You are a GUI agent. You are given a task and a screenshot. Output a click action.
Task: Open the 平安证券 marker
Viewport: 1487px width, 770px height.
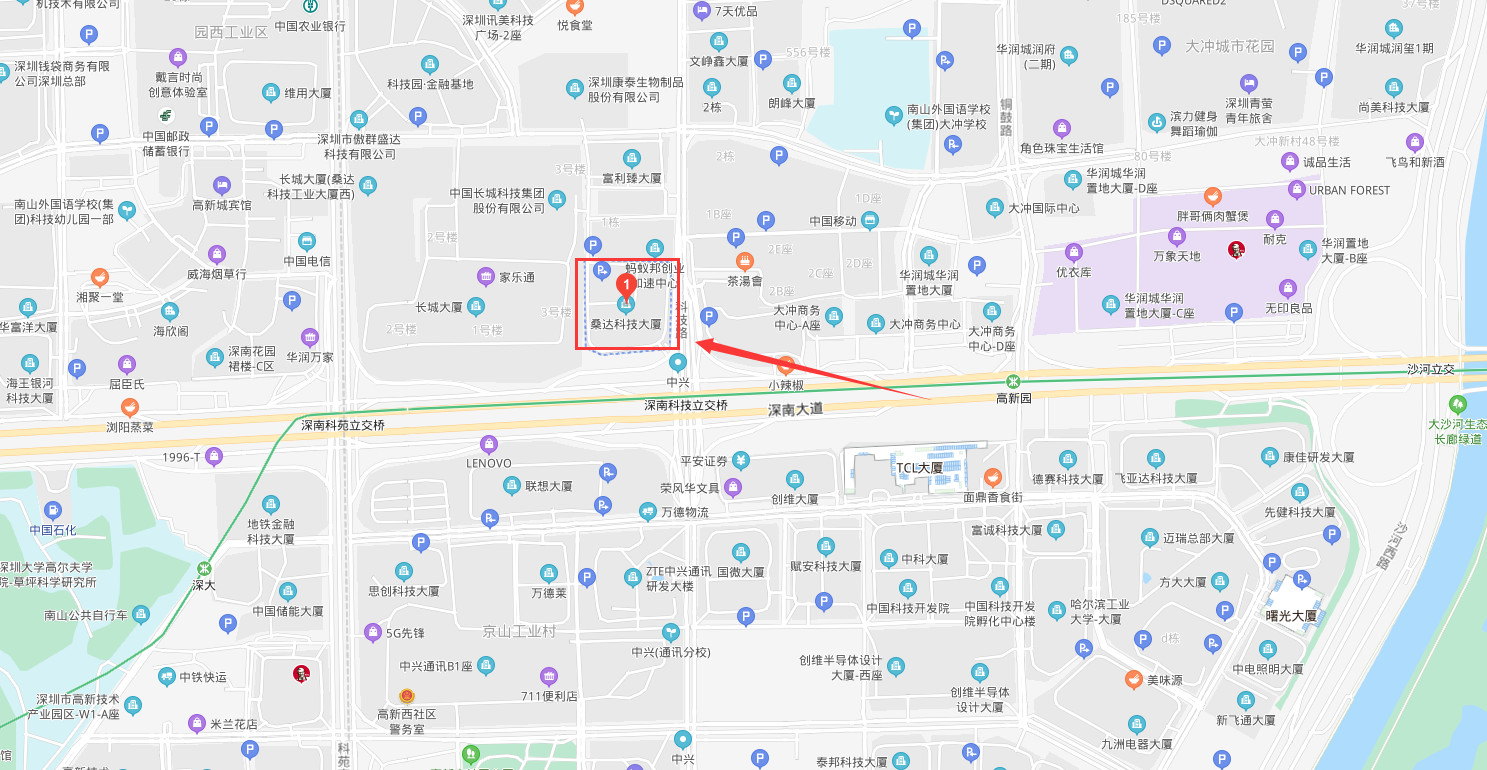tap(741, 460)
